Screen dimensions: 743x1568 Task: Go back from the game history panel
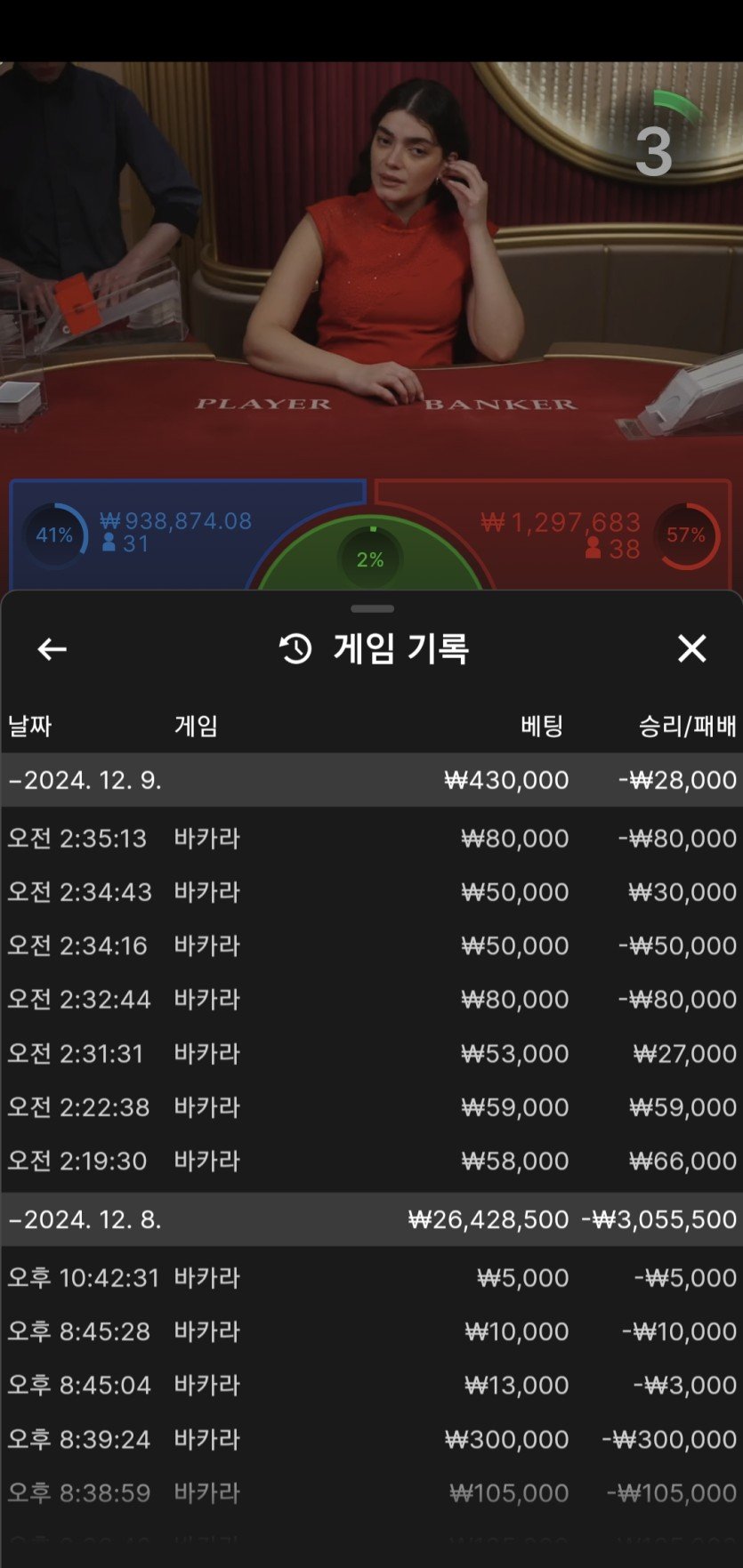[52, 649]
